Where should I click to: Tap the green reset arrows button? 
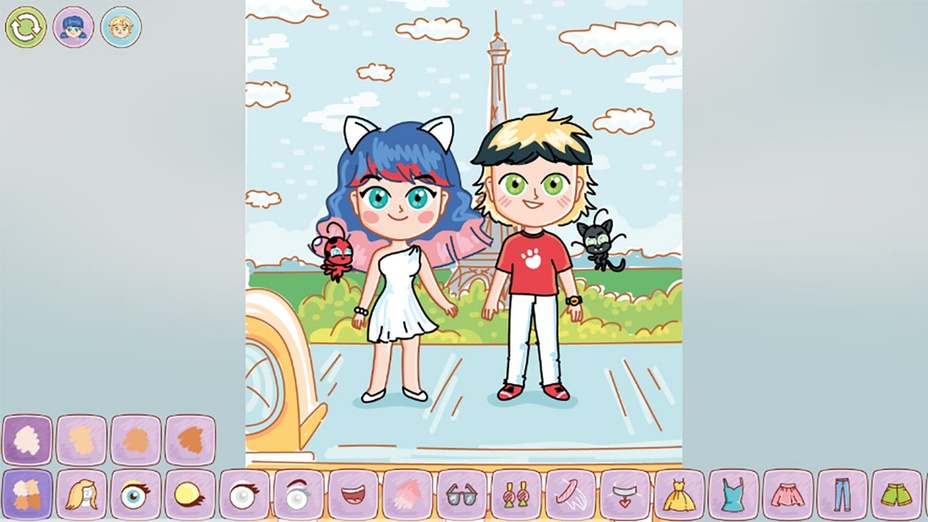26,27
